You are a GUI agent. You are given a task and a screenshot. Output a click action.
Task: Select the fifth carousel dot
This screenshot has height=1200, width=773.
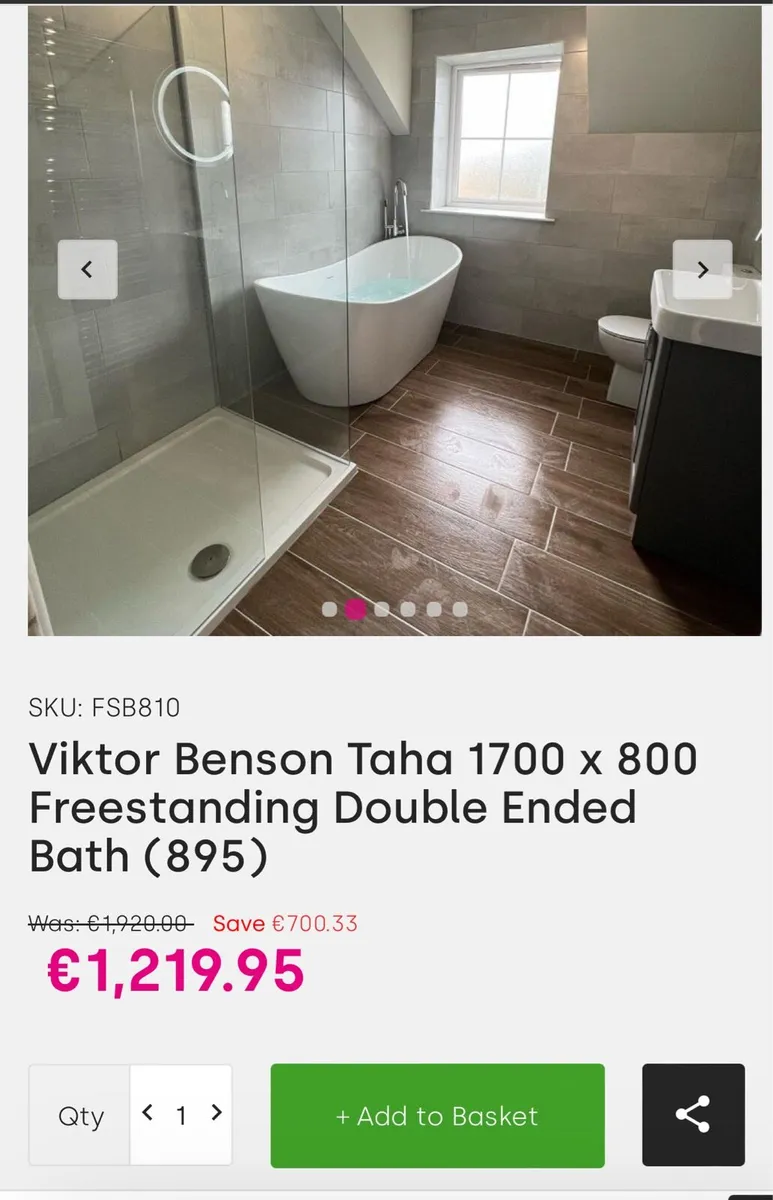coord(432,608)
